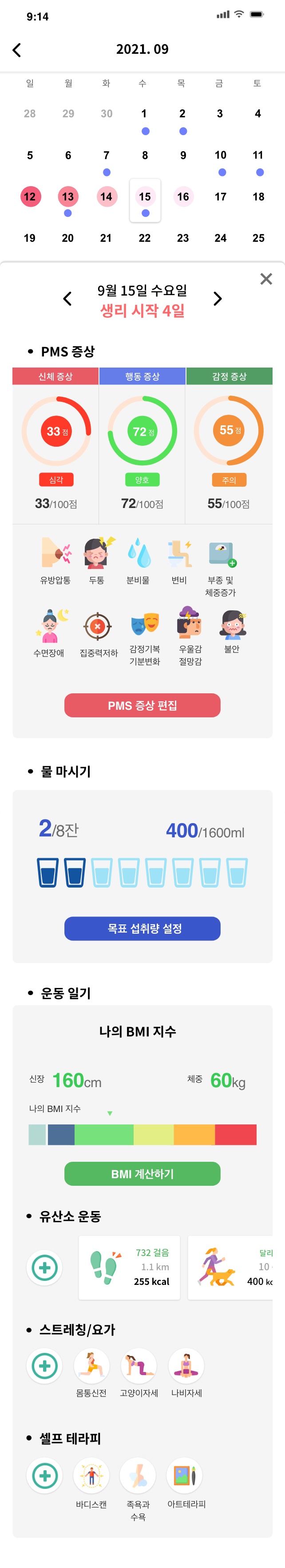Switch to the 감정 증상 tab
Screen dimensions: 285x1568
click(229, 376)
